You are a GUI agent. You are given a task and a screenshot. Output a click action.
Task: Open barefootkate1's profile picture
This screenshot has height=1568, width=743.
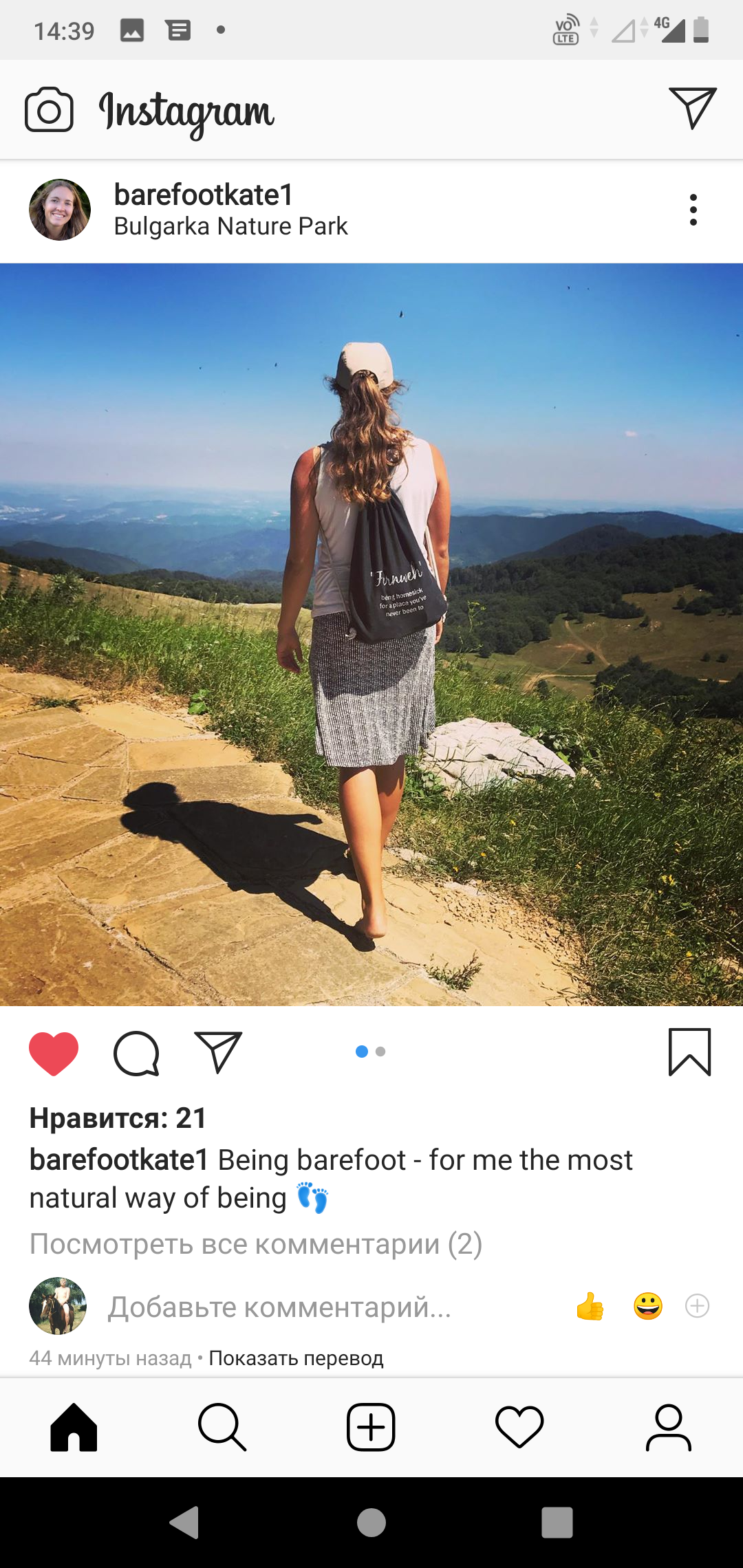tap(60, 210)
